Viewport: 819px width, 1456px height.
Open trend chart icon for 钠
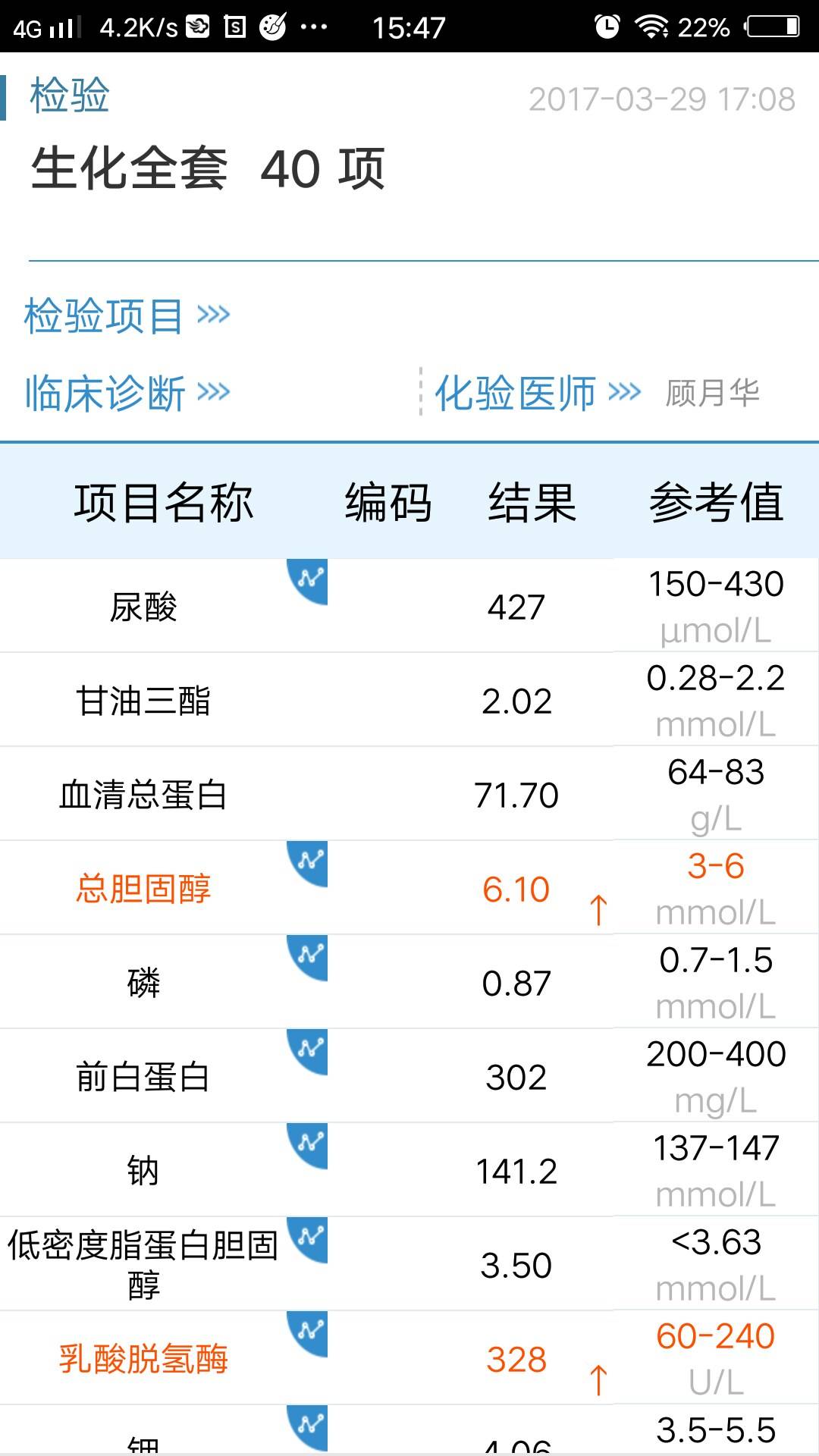click(310, 1143)
